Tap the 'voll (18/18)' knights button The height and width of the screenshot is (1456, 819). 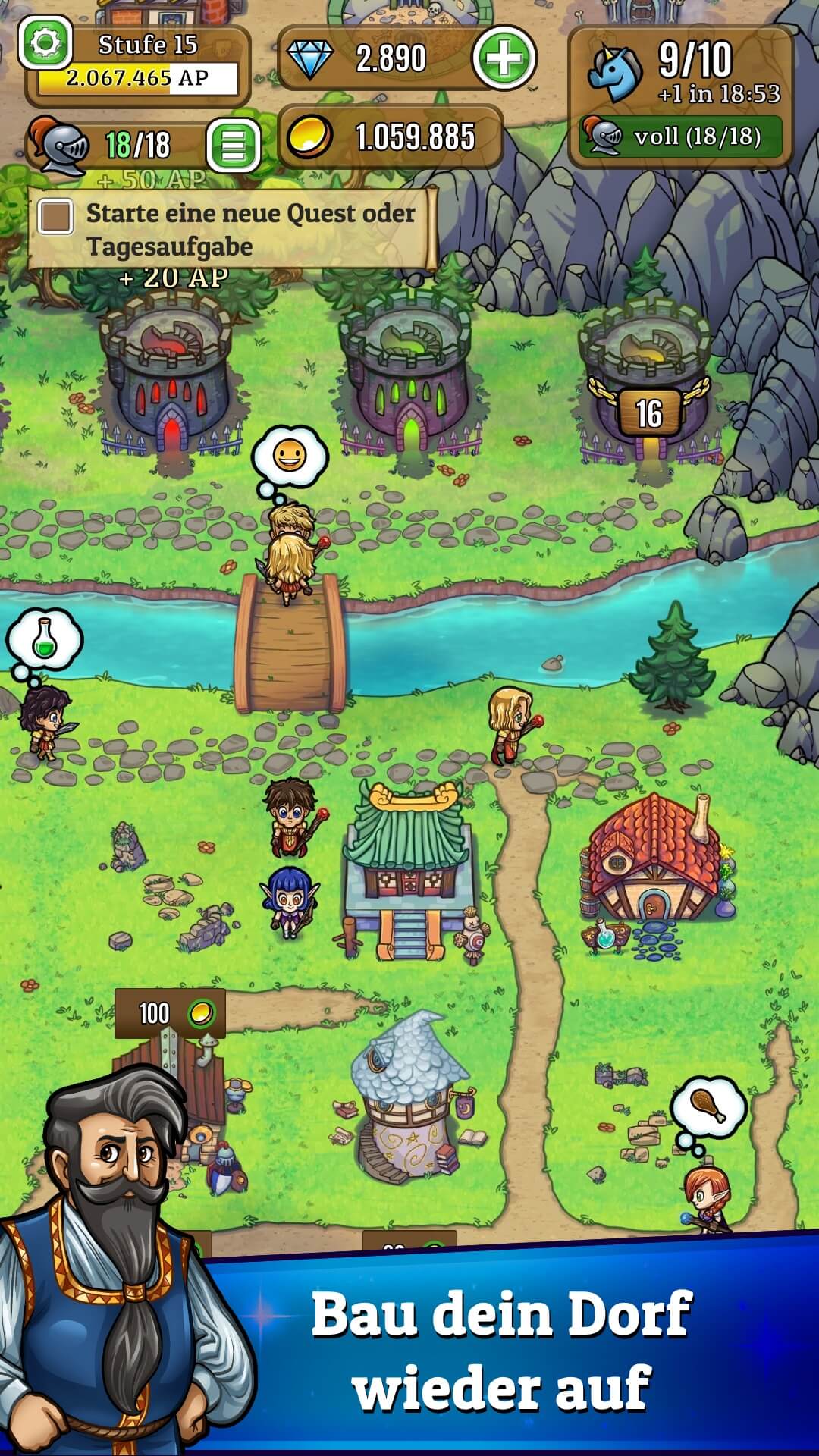point(682,136)
